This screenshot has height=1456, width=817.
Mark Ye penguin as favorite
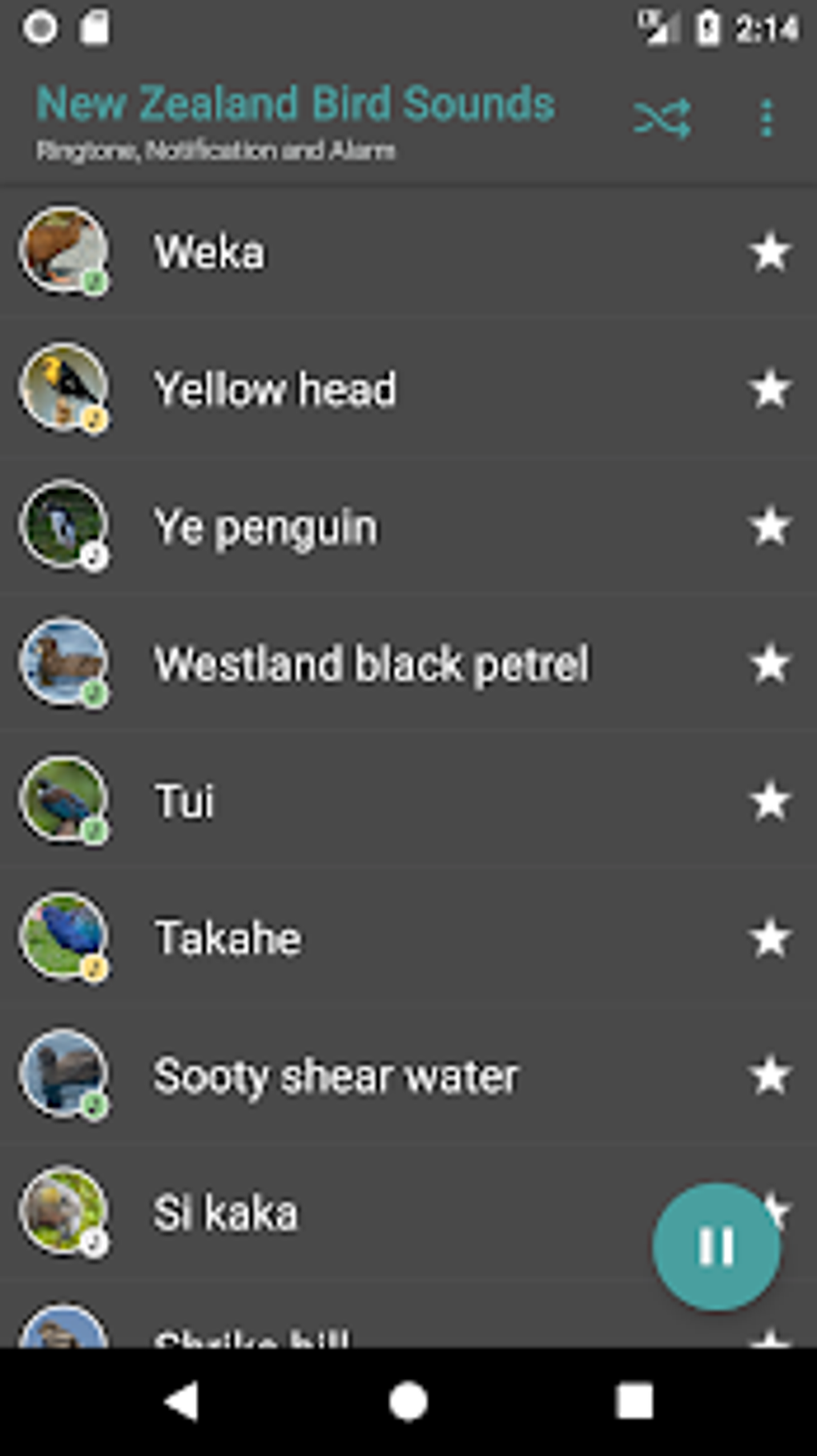[x=770, y=527]
